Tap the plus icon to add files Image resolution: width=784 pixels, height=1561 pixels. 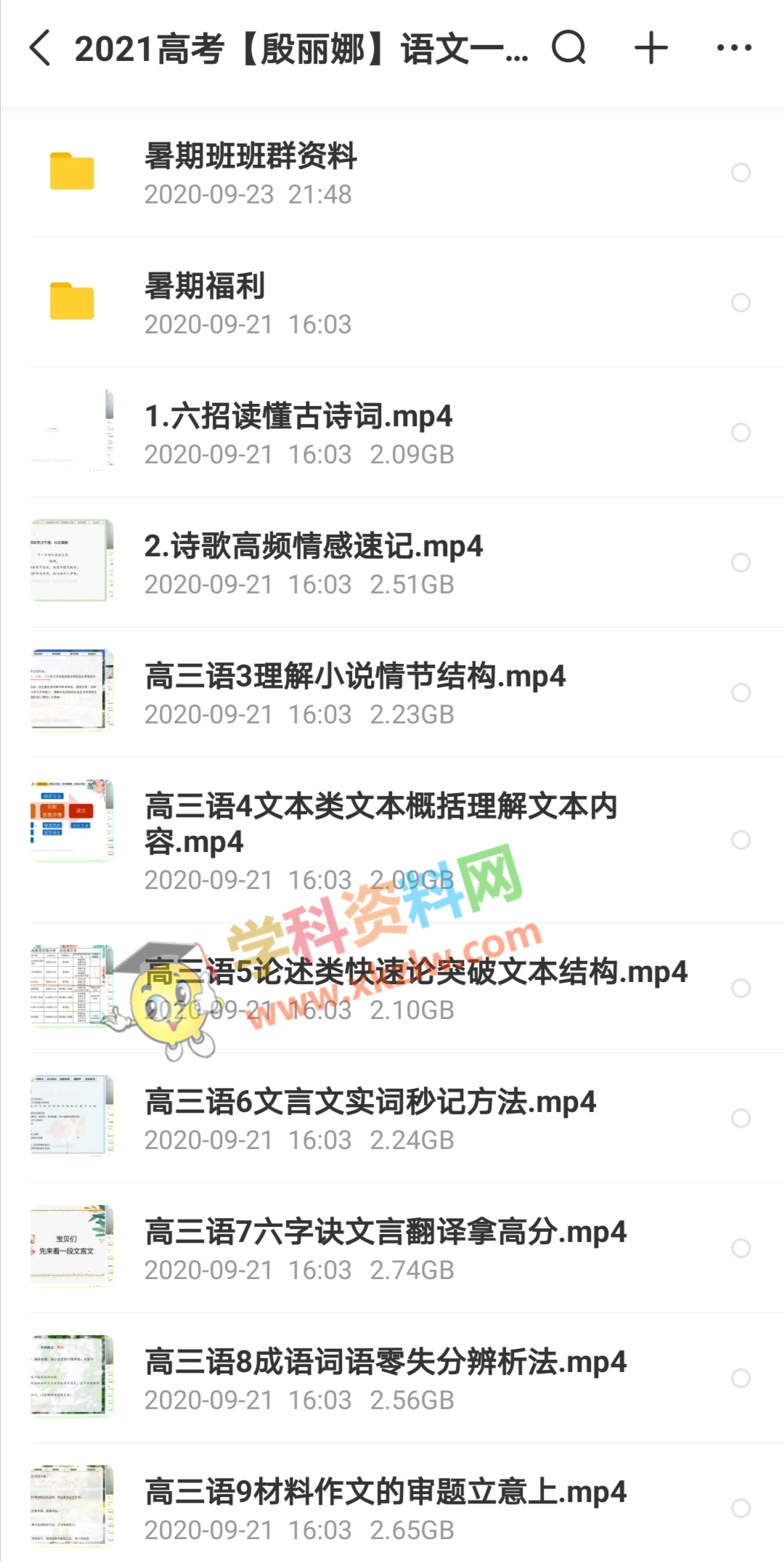click(651, 49)
